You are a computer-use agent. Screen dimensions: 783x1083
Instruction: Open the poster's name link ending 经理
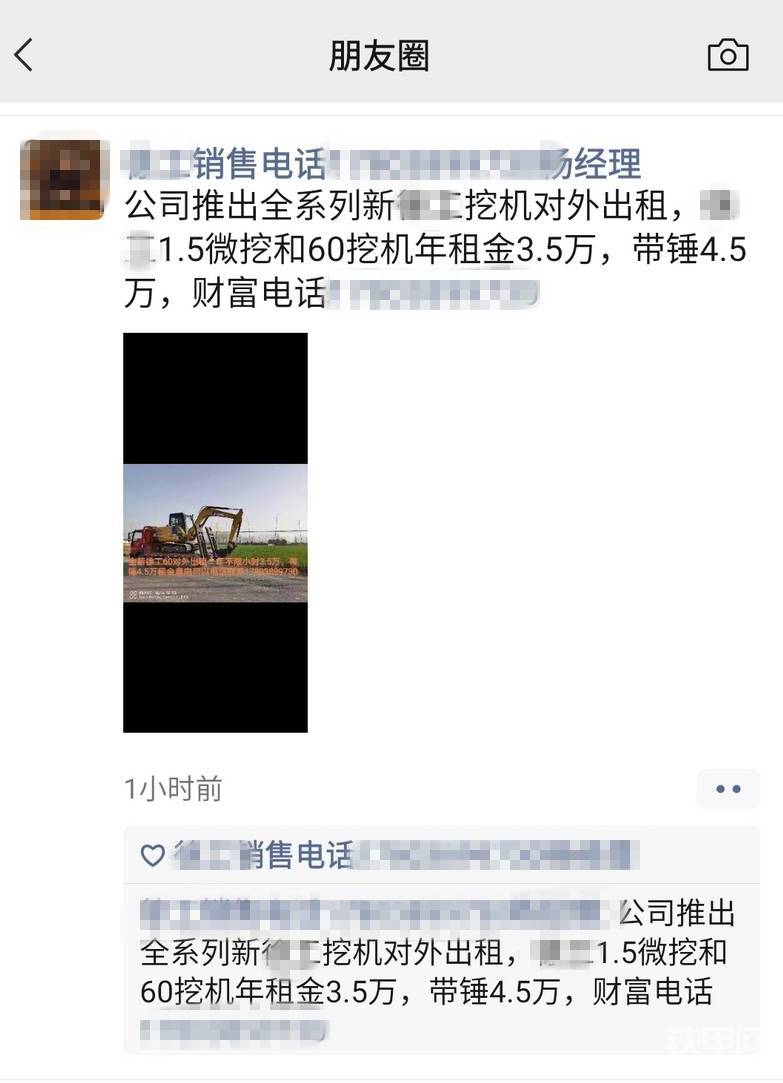(x=380, y=162)
